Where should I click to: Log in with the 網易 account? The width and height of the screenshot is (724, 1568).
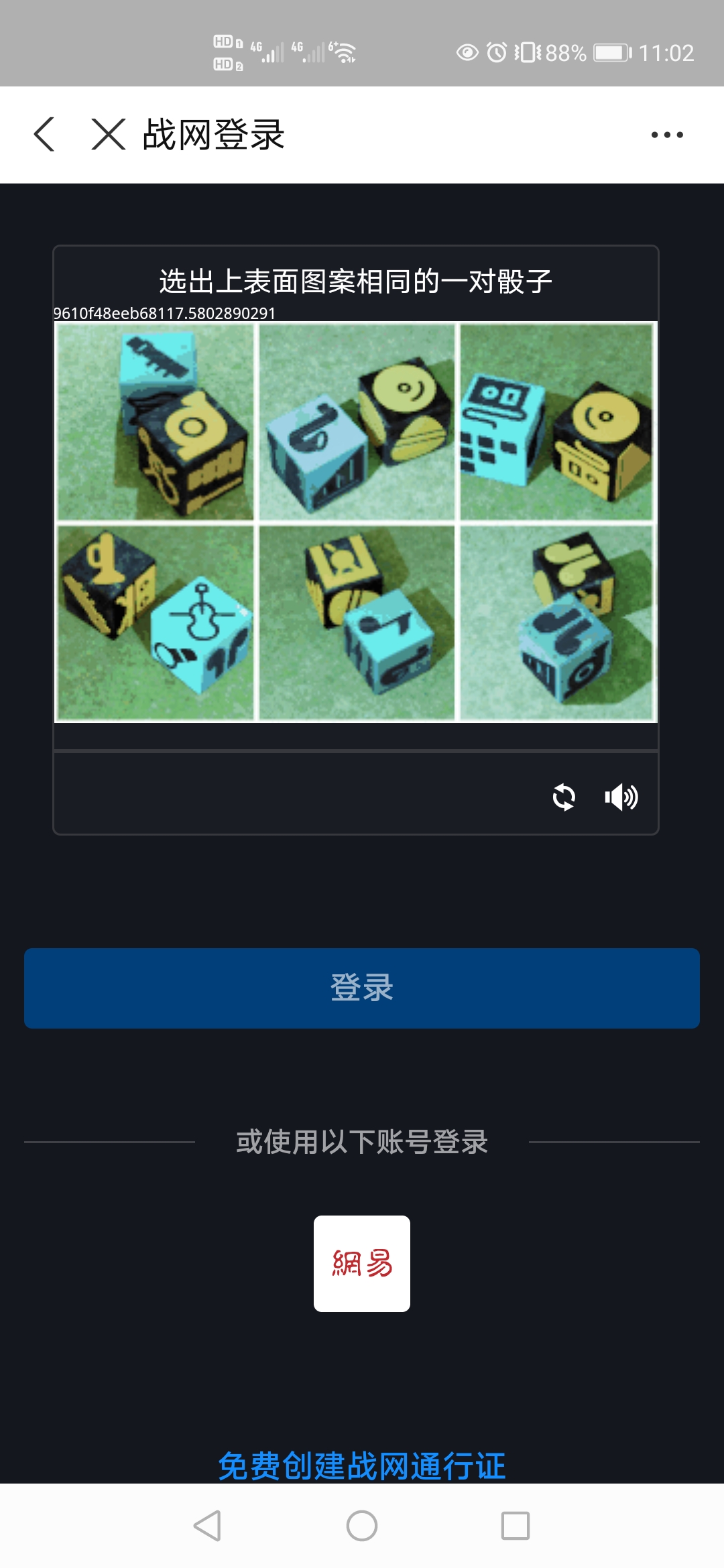pyautogui.click(x=362, y=1263)
